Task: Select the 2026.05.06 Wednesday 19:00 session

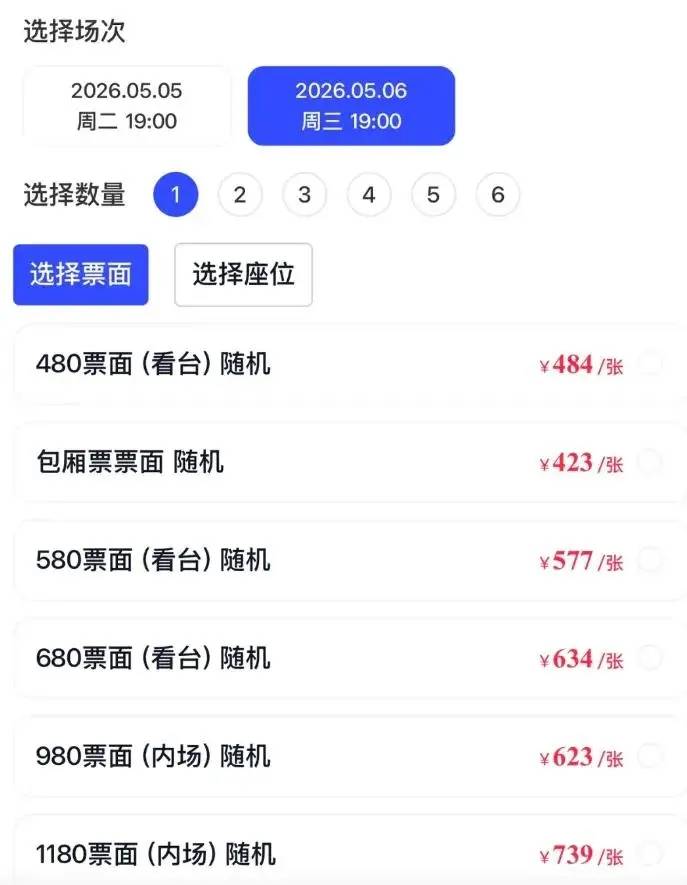Action: coord(351,106)
